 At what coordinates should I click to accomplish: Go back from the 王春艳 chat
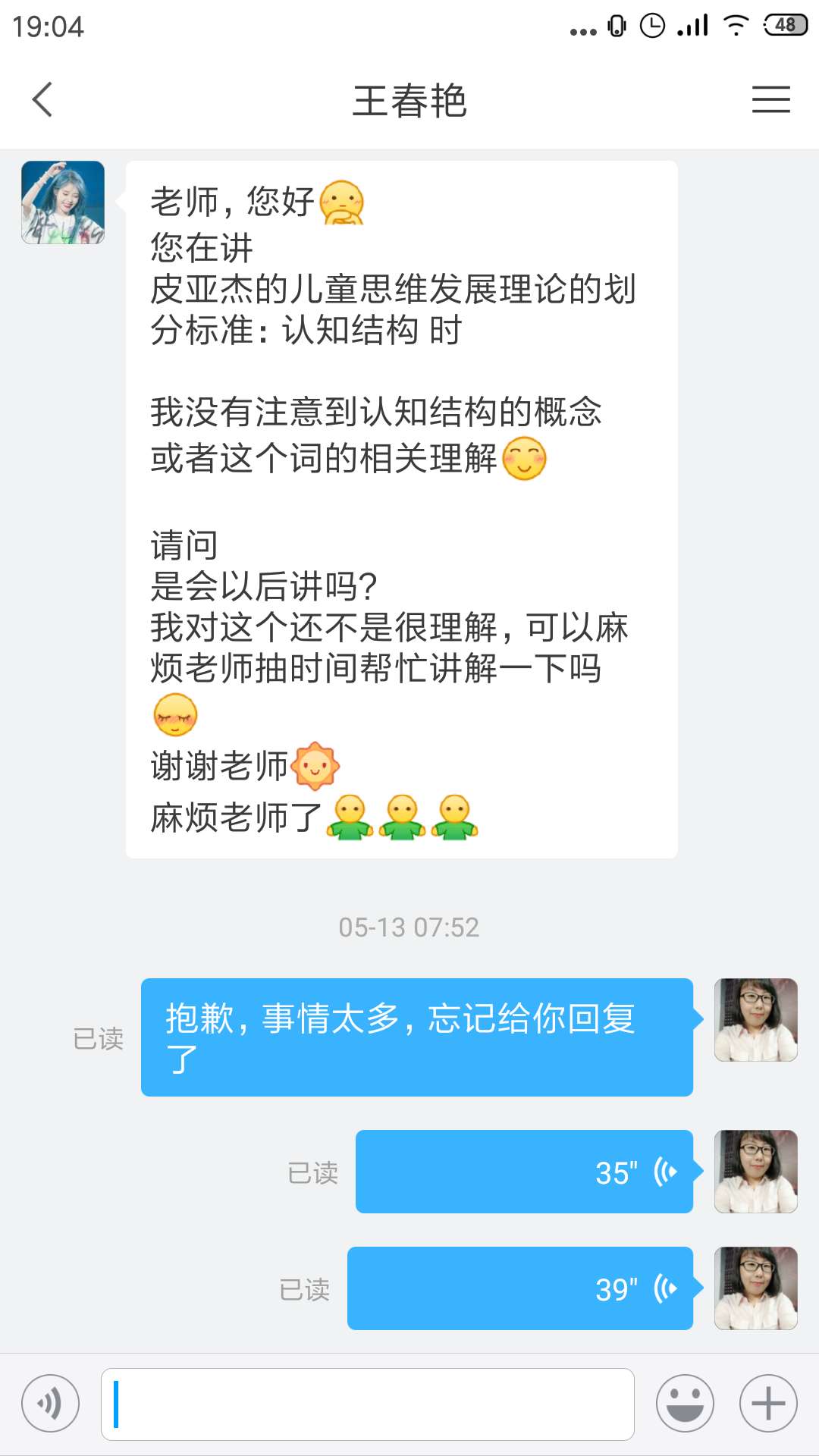pyautogui.click(x=42, y=99)
